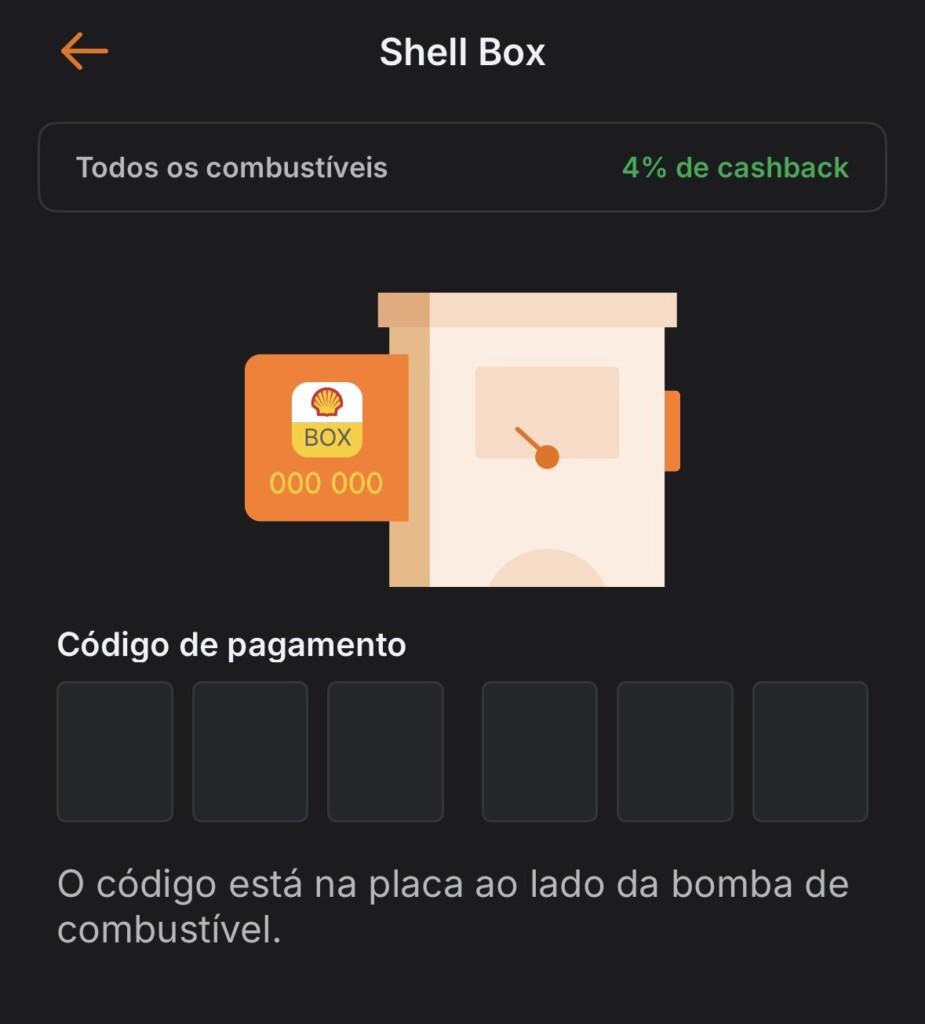Screen dimensions: 925x1024
Task: Click the first payment code digit box
Action: tap(115, 751)
